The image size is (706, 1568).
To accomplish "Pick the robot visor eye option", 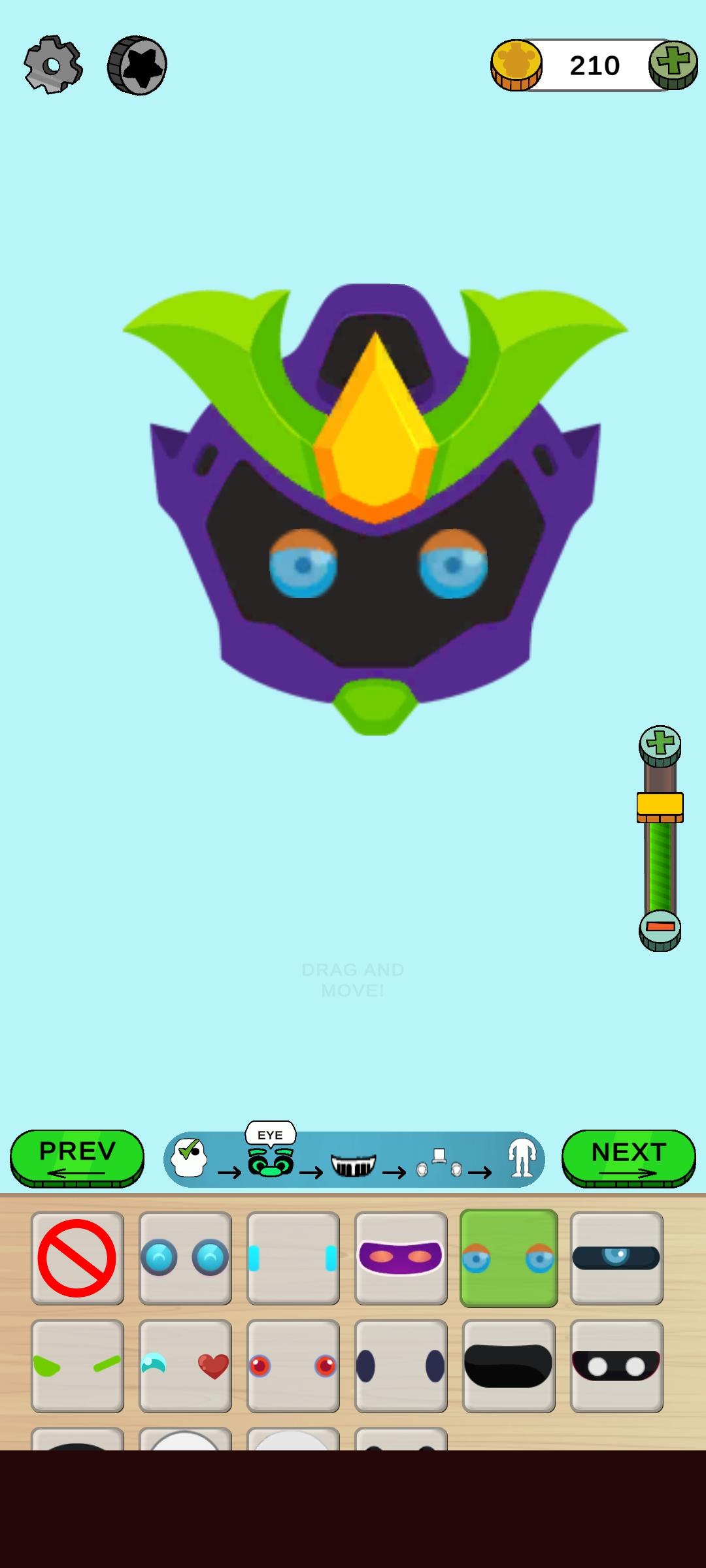I will 616,1258.
